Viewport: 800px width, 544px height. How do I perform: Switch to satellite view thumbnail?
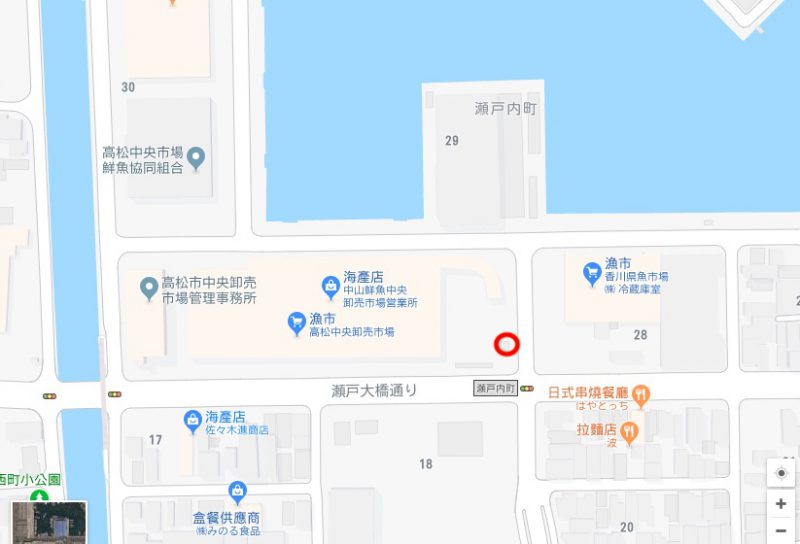(49, 521)
